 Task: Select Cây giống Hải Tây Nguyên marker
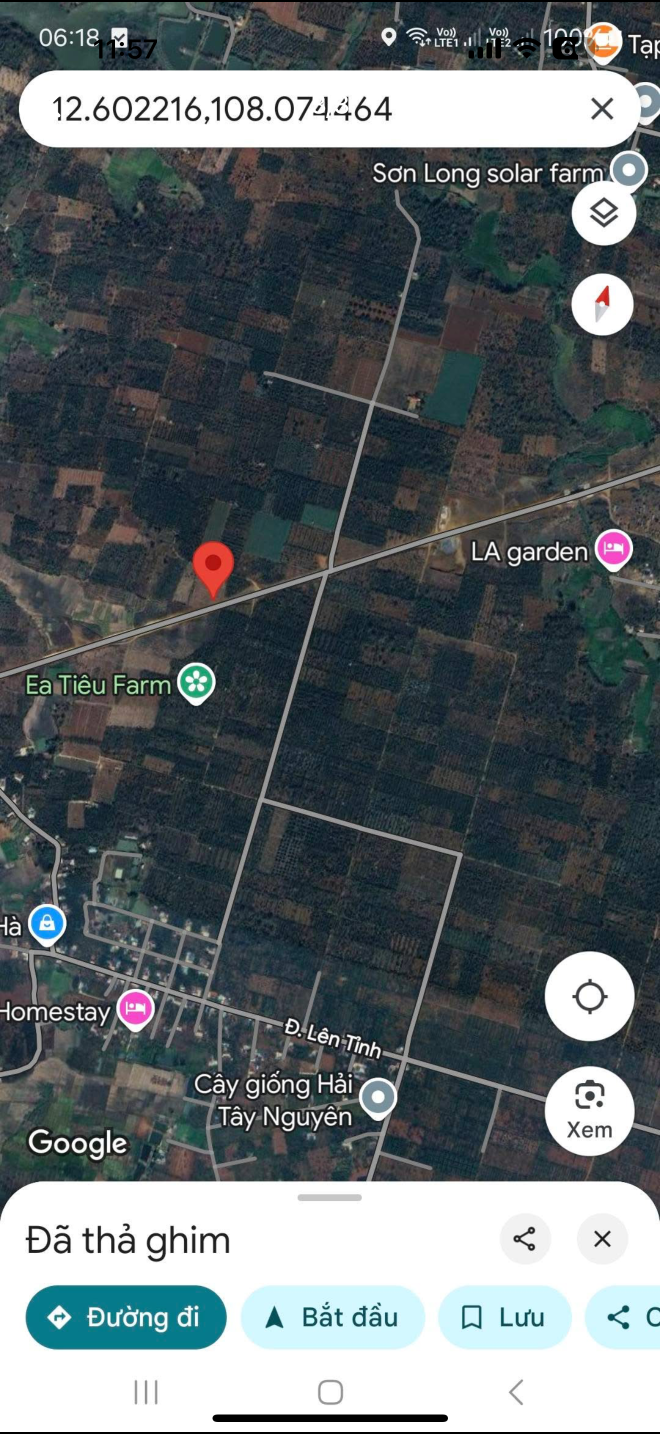click(378, 1098)
